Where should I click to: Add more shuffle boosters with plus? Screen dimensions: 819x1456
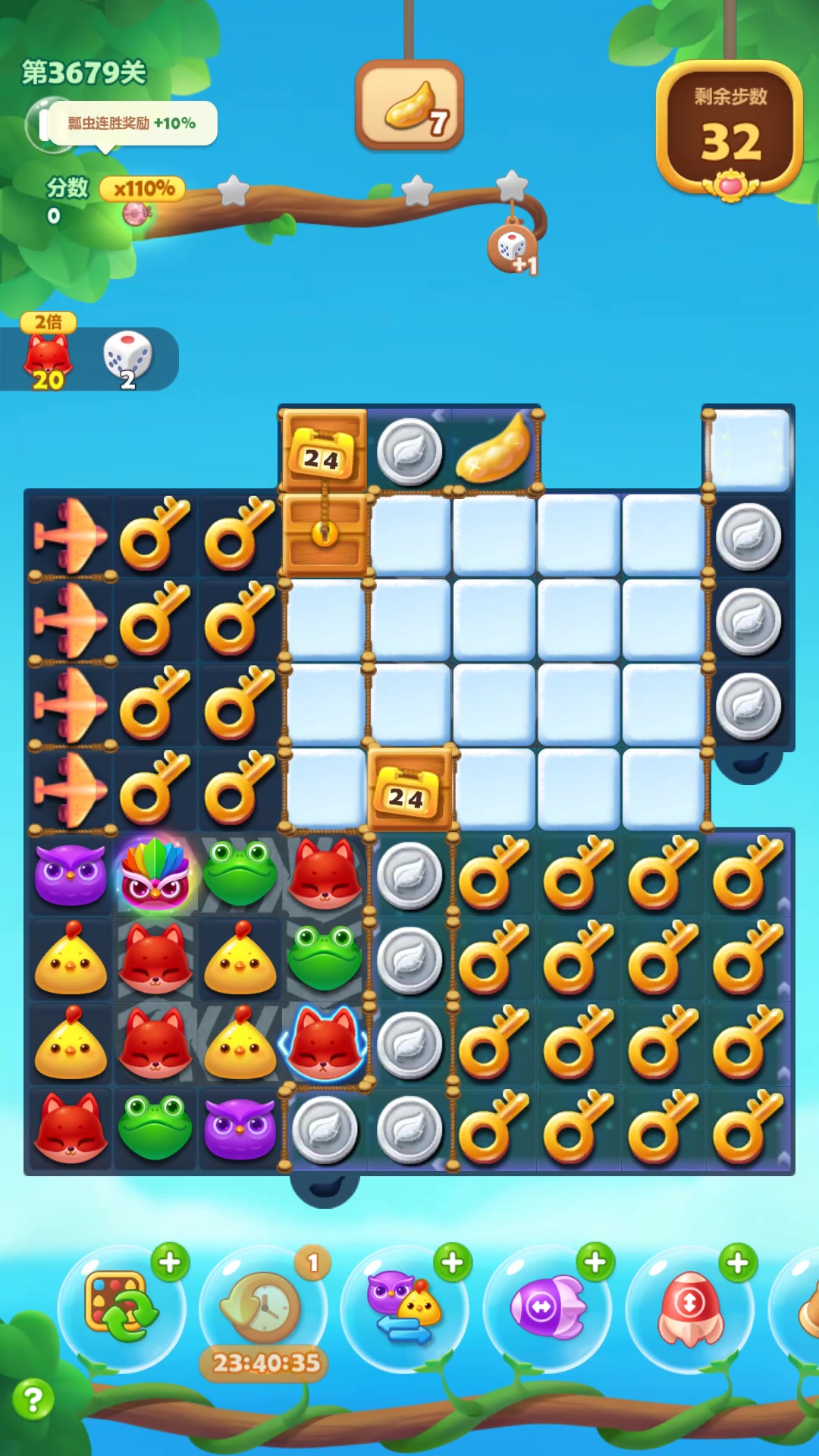coord(170,1262)
